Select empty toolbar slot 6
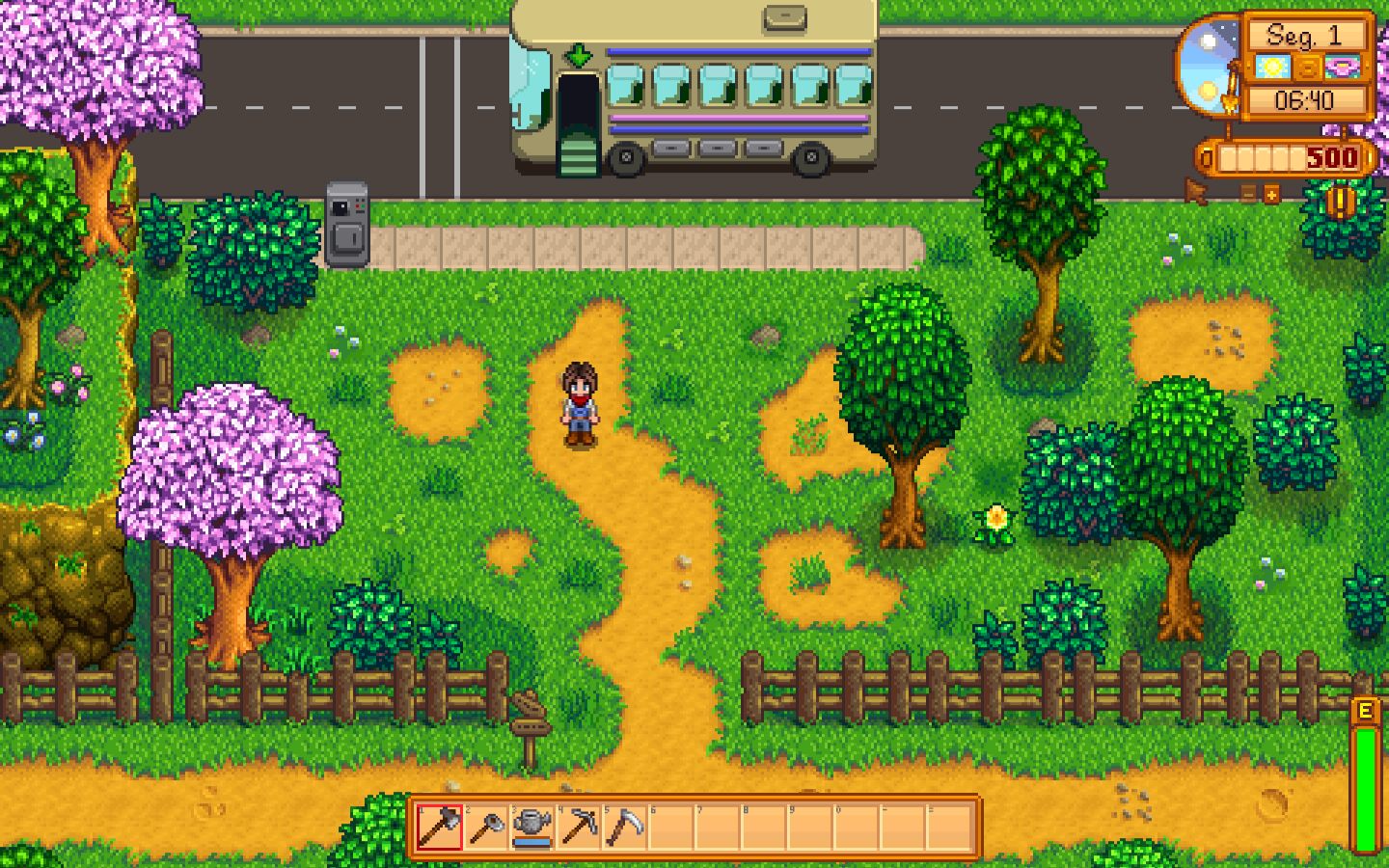This screenshot has height=868, width=1389. (671, 827)
